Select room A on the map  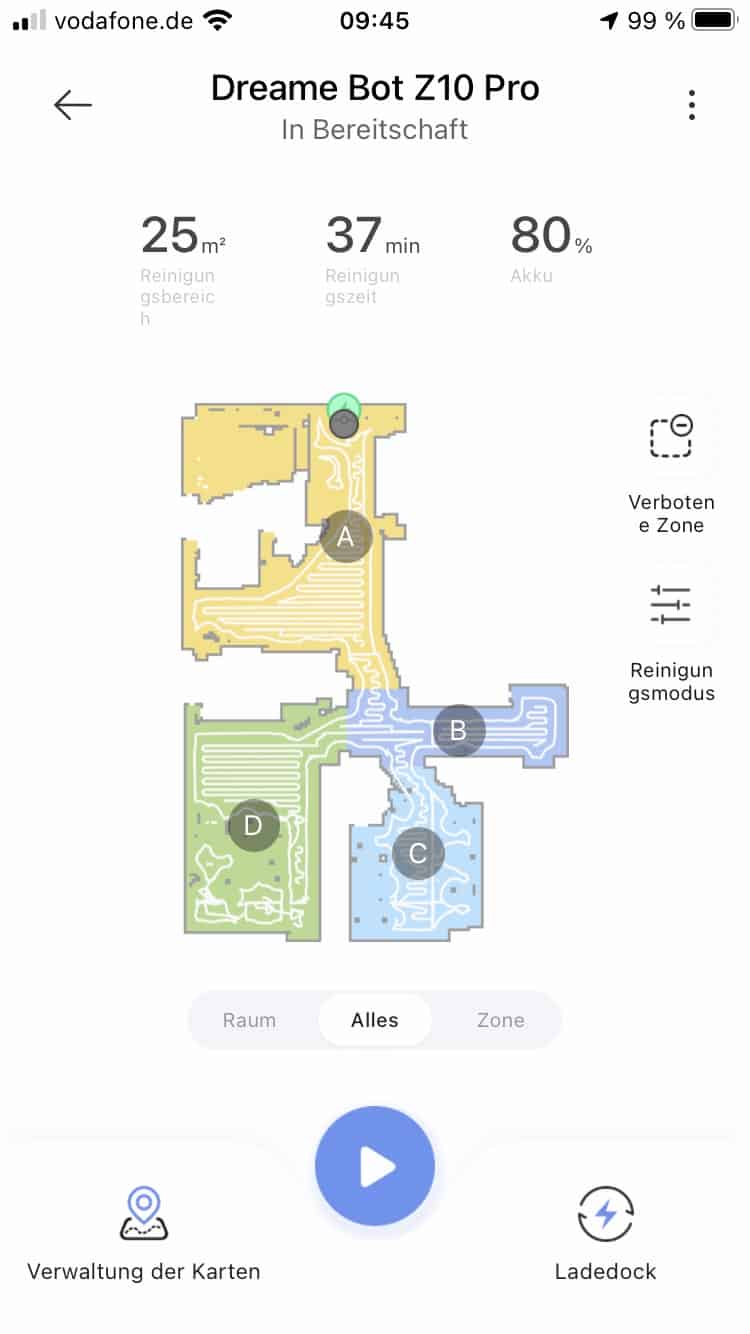(x=346, y=537)
